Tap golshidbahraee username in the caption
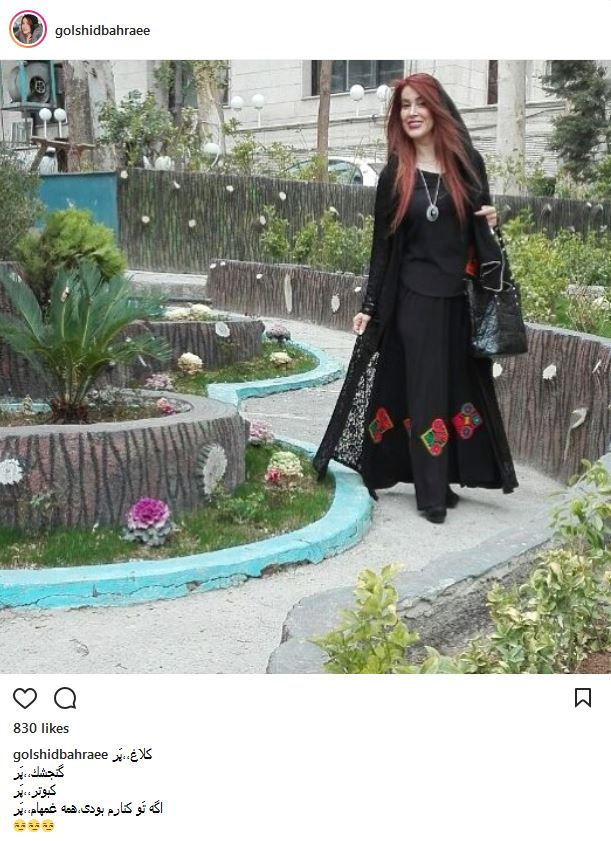This screenshot has width=611, height=841. (60, 754)
